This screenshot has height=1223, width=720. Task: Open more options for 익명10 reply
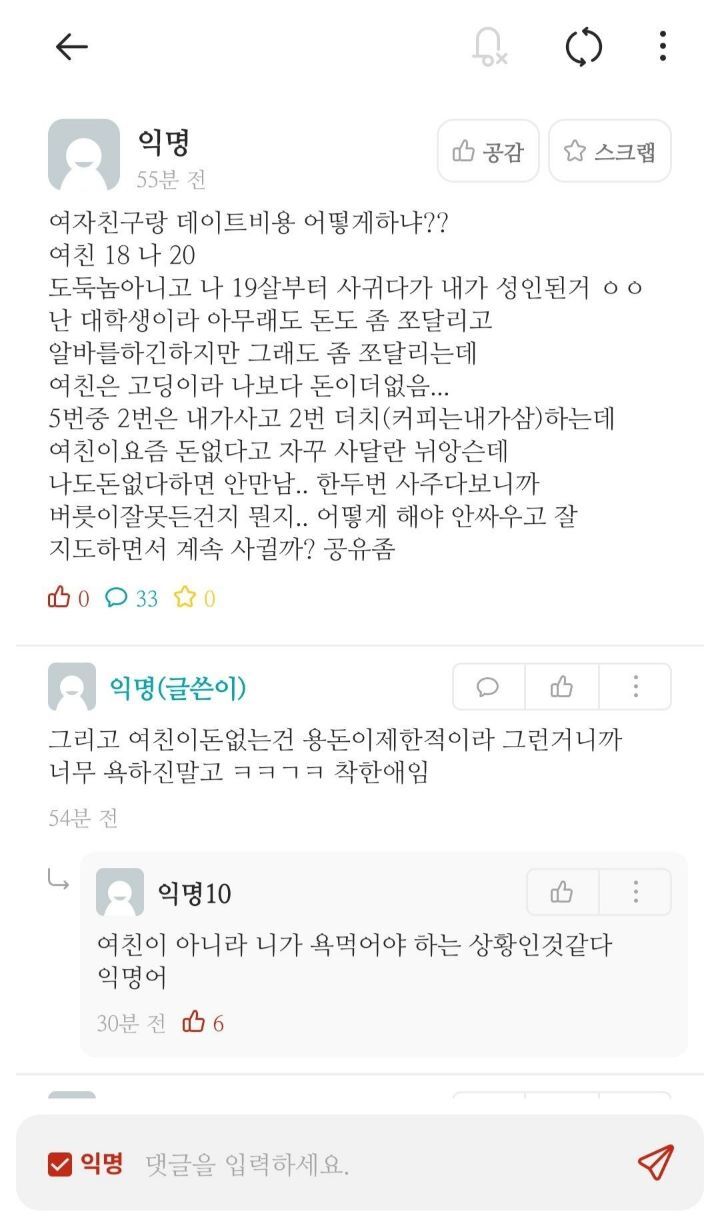(x=636, y=892)
